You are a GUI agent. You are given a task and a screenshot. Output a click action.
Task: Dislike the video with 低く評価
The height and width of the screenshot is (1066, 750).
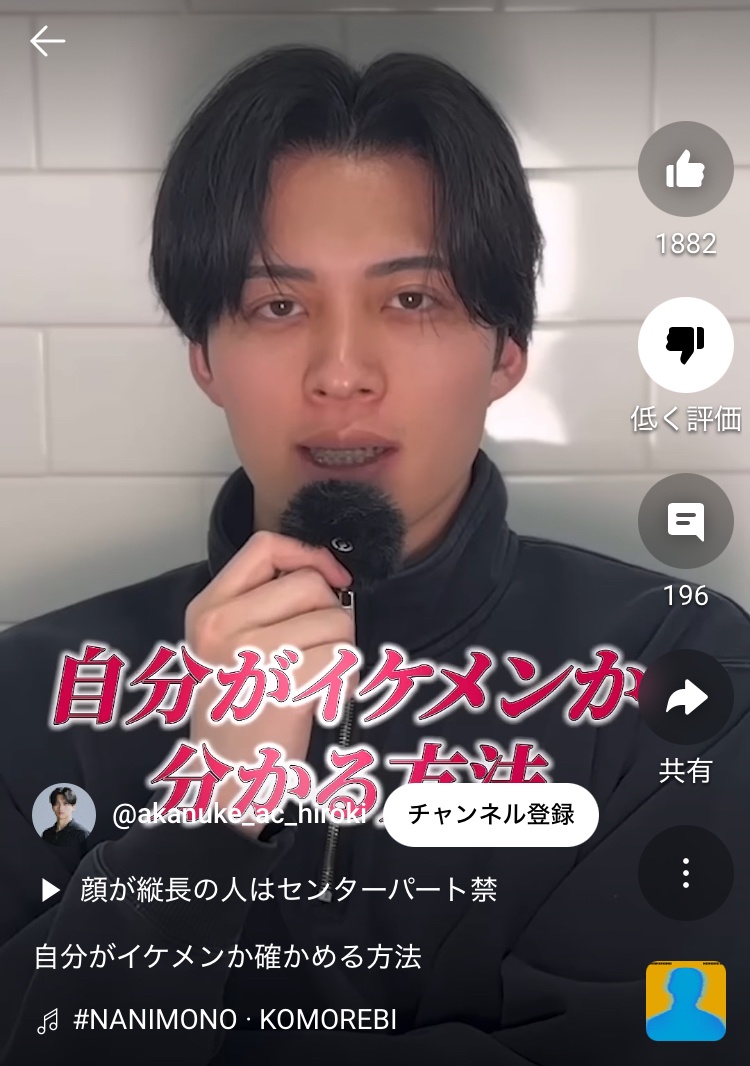coord(685,345)
